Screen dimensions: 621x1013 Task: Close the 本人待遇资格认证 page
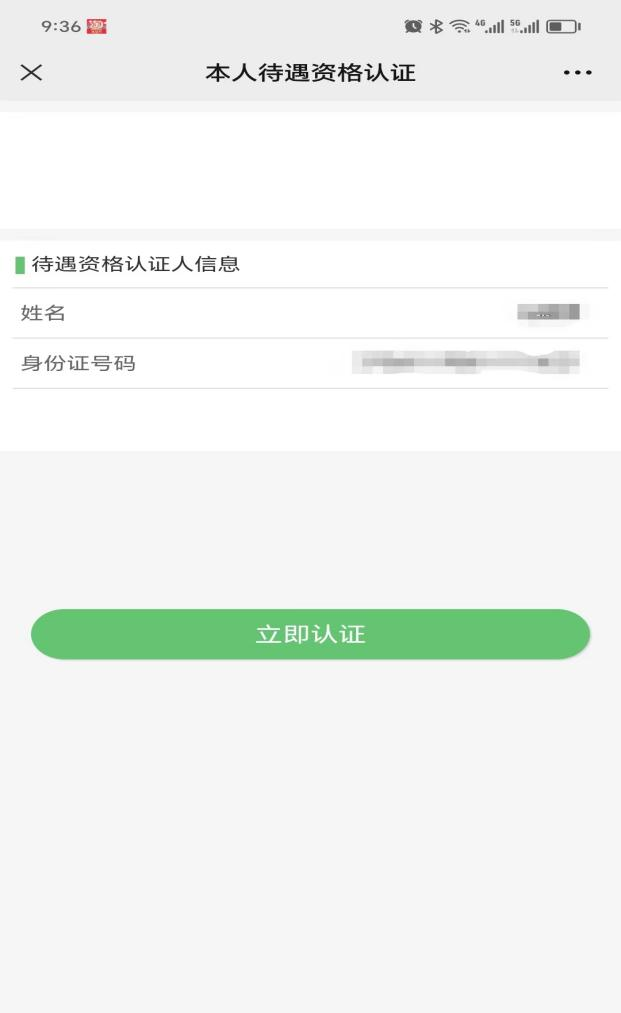pos(31,73)
